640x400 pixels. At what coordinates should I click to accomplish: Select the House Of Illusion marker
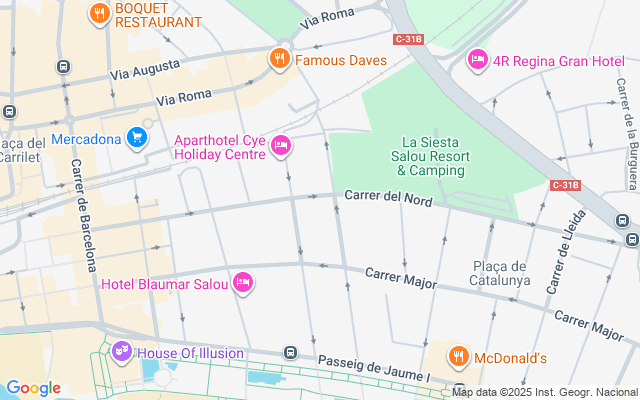(122, 351)
